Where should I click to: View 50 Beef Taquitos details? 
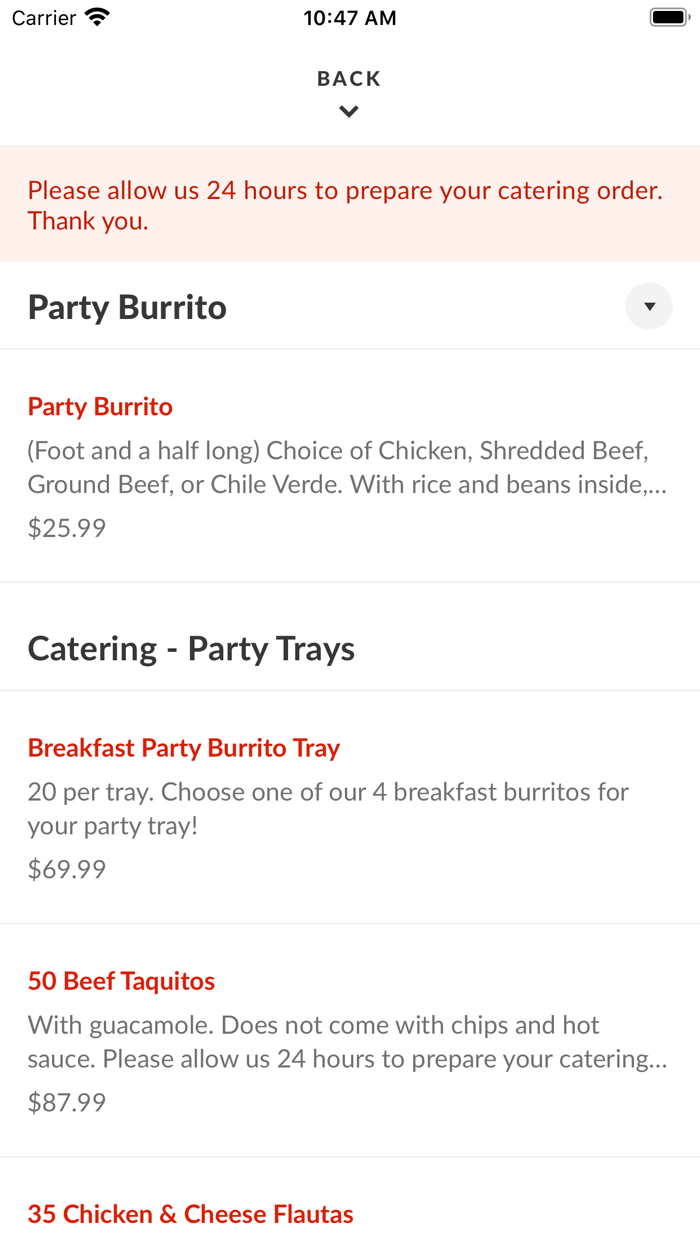coord(121,981)
